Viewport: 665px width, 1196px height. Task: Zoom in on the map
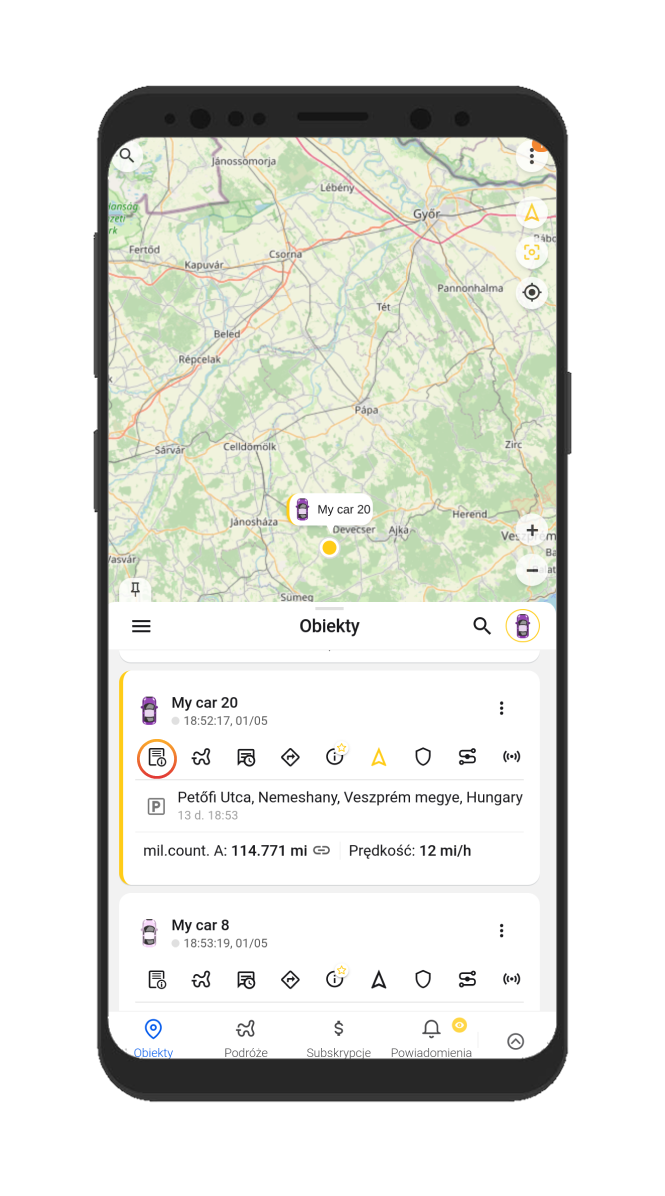tap(532, 530)
